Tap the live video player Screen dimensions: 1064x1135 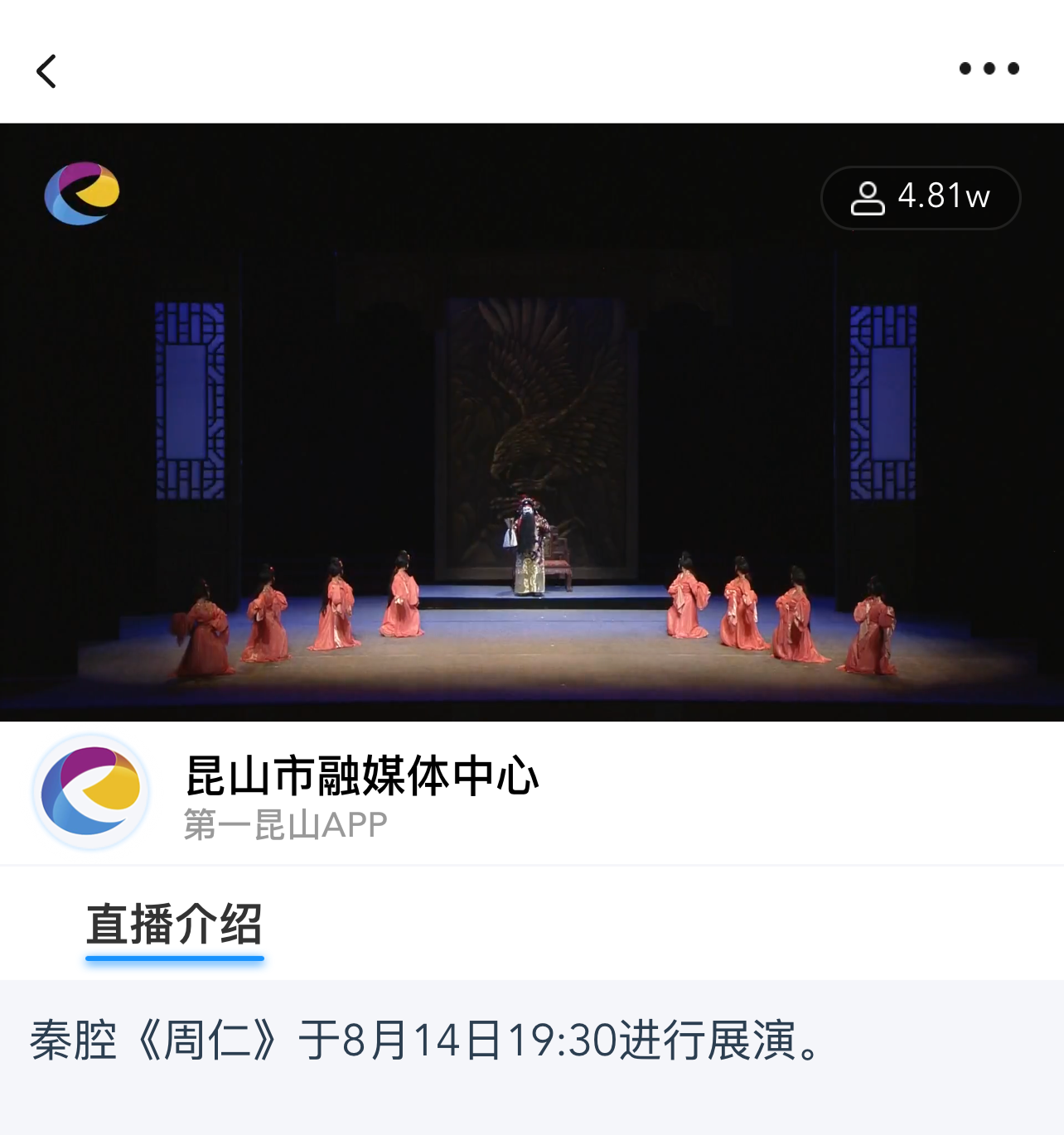pyautogui.click(x=532, y=423)
